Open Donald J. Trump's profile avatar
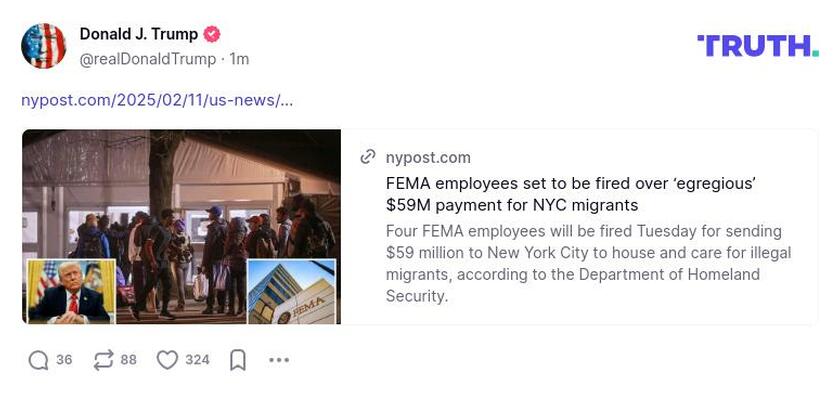 tap(43, 46)
